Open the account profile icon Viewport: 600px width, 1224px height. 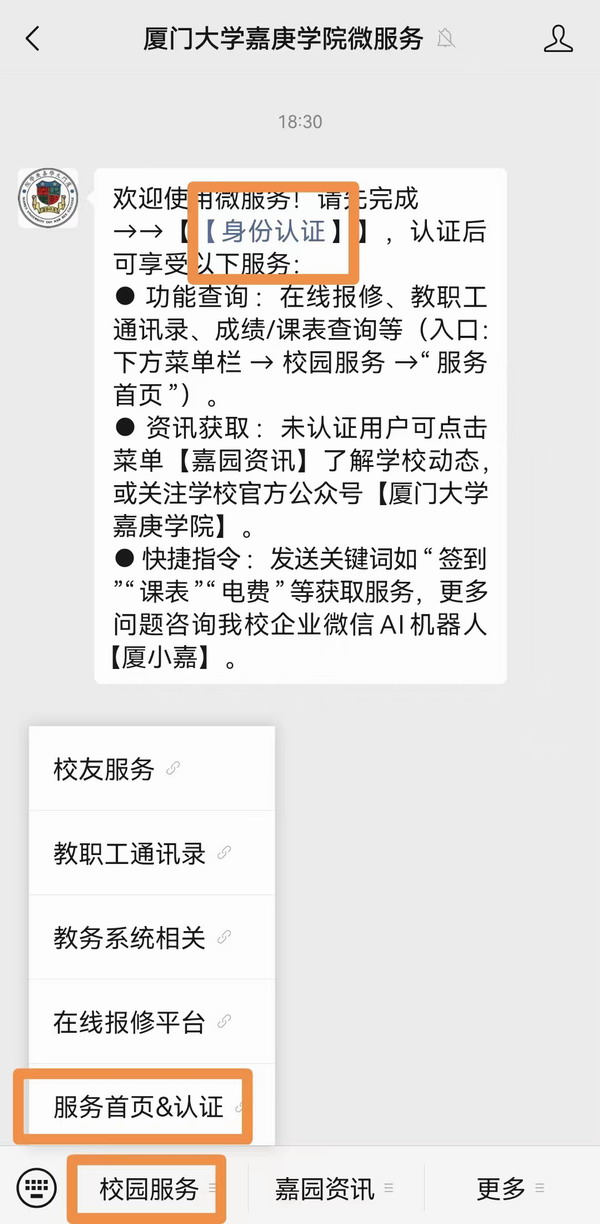pos(558,39)
